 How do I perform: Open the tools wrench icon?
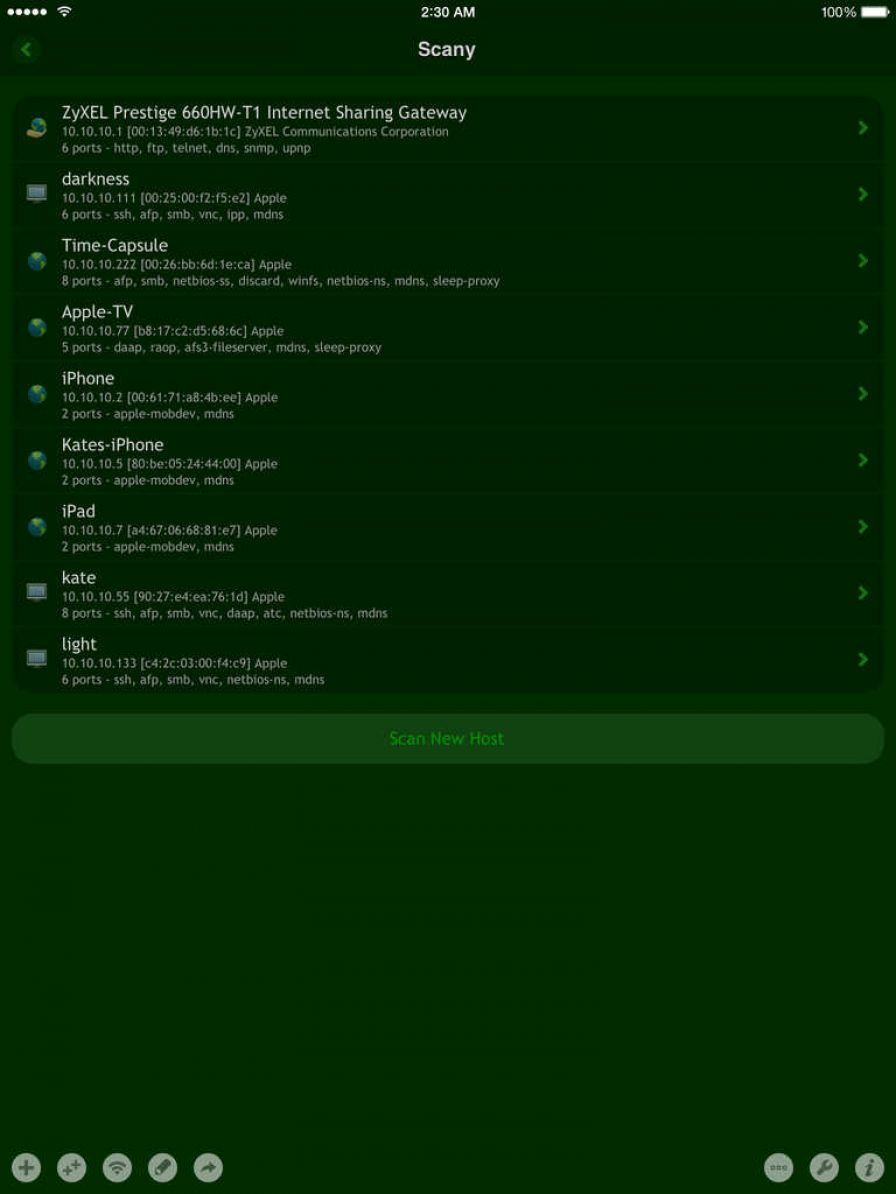coord(825,1167)
